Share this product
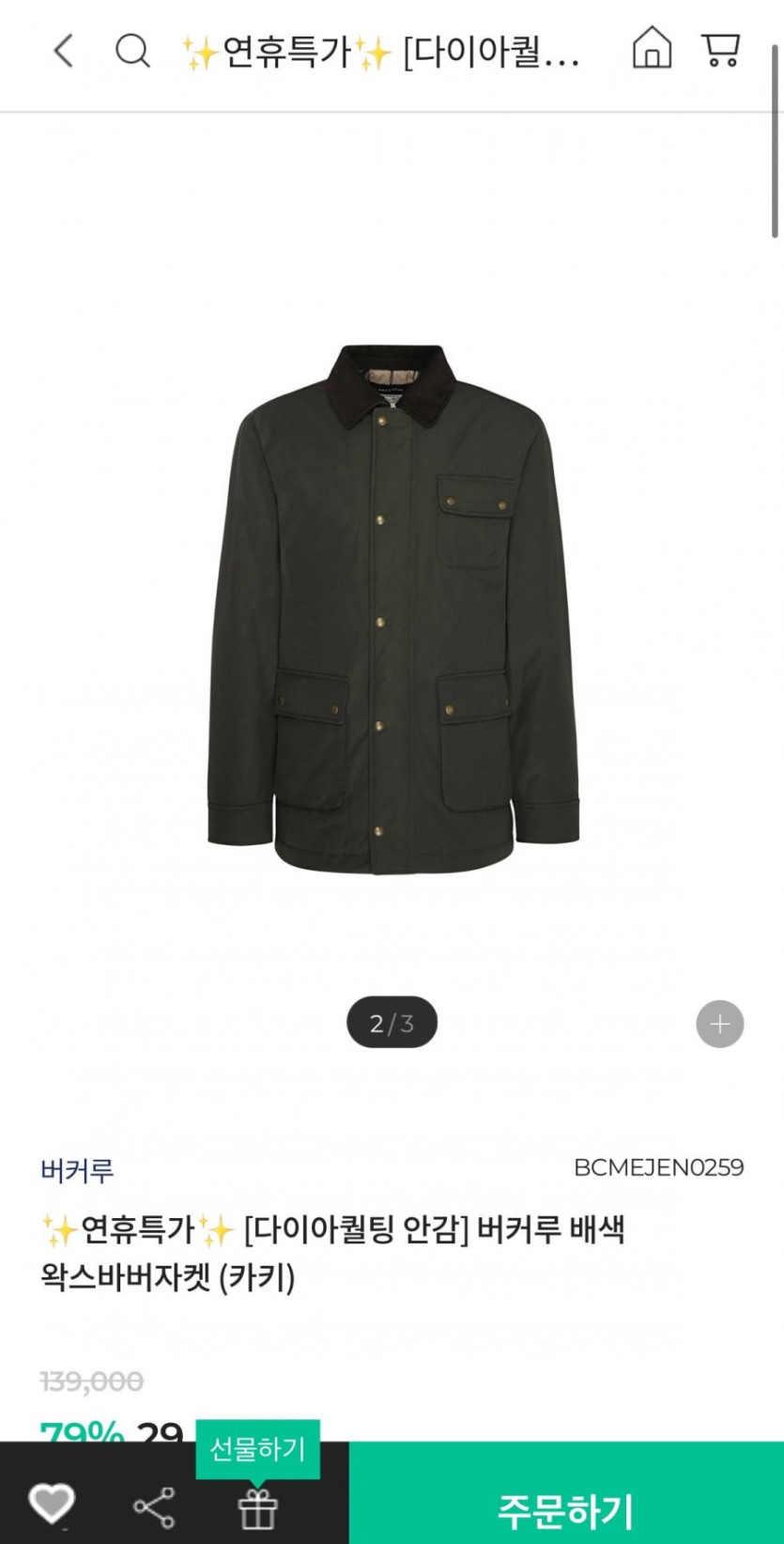 click(154, 1506)
